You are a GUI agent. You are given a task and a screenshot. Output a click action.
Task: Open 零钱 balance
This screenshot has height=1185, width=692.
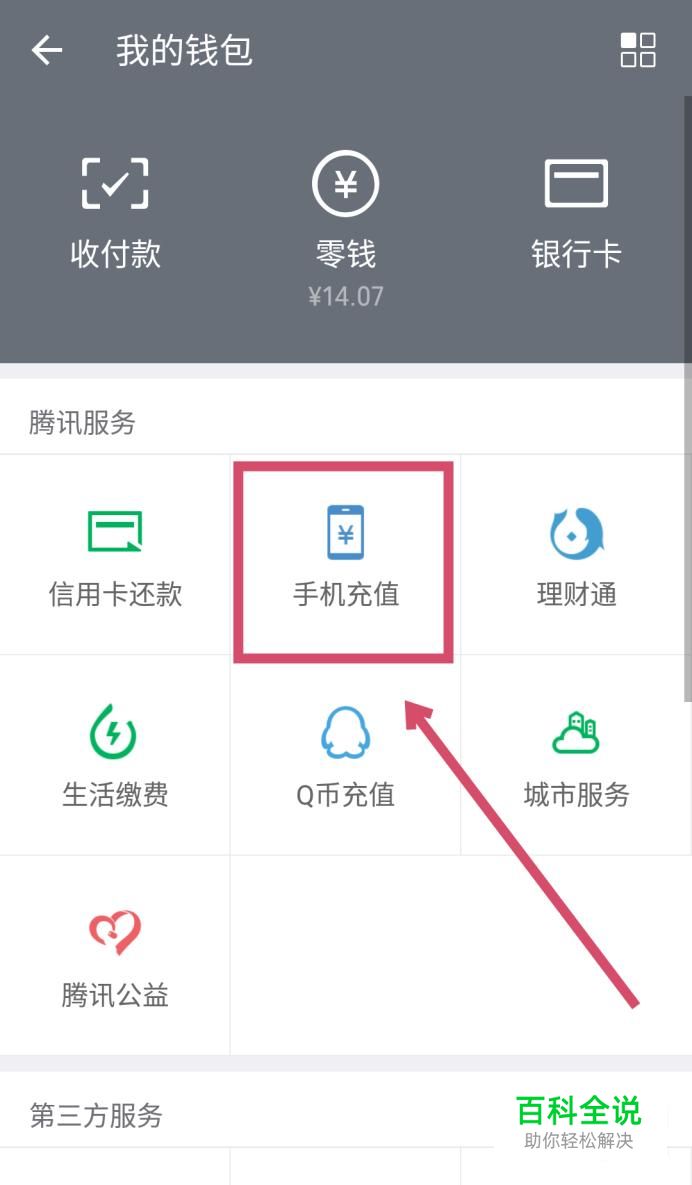pyautogui.click(x=345, y=229)
